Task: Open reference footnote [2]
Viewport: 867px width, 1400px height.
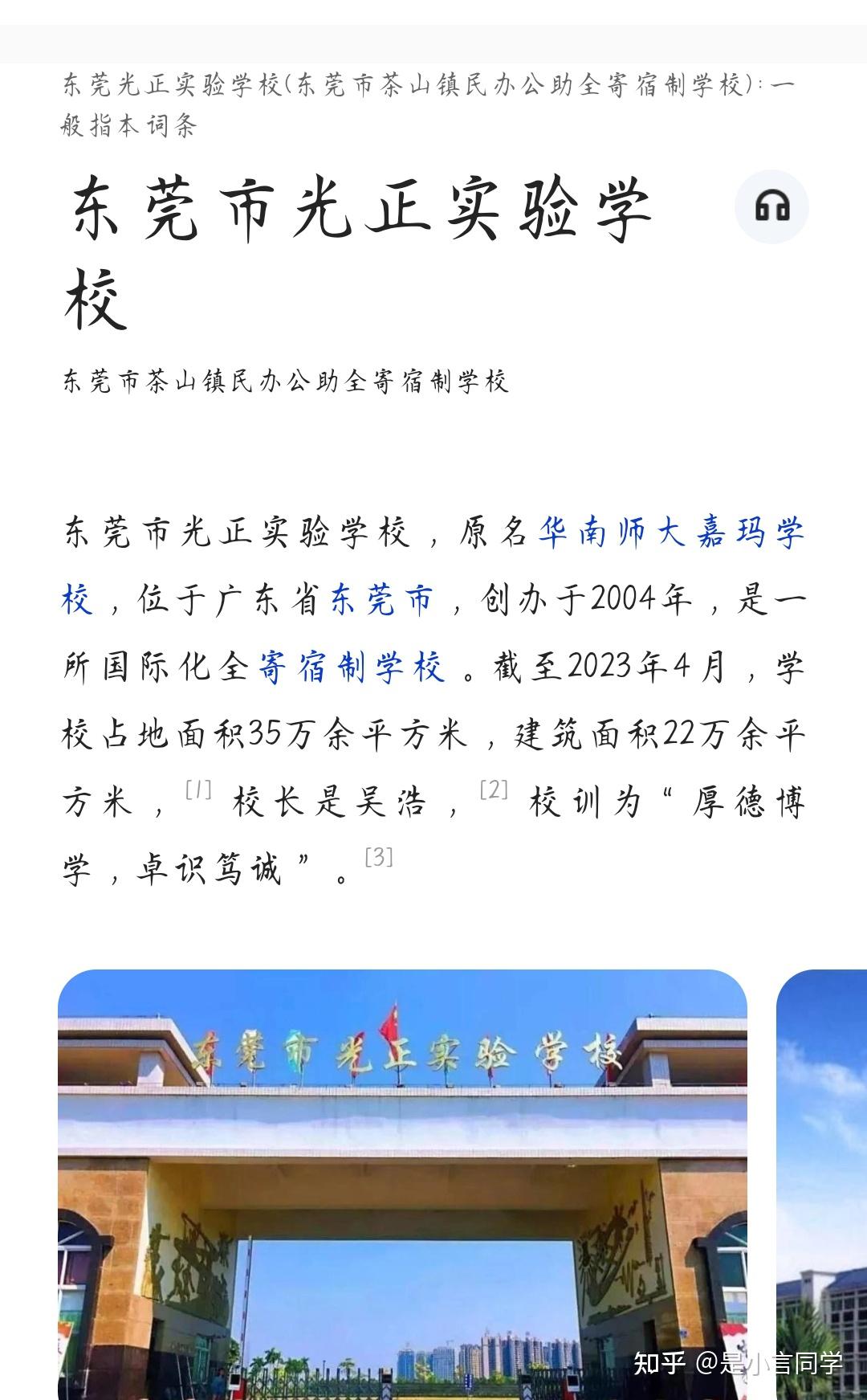Action: click(494, 790)
